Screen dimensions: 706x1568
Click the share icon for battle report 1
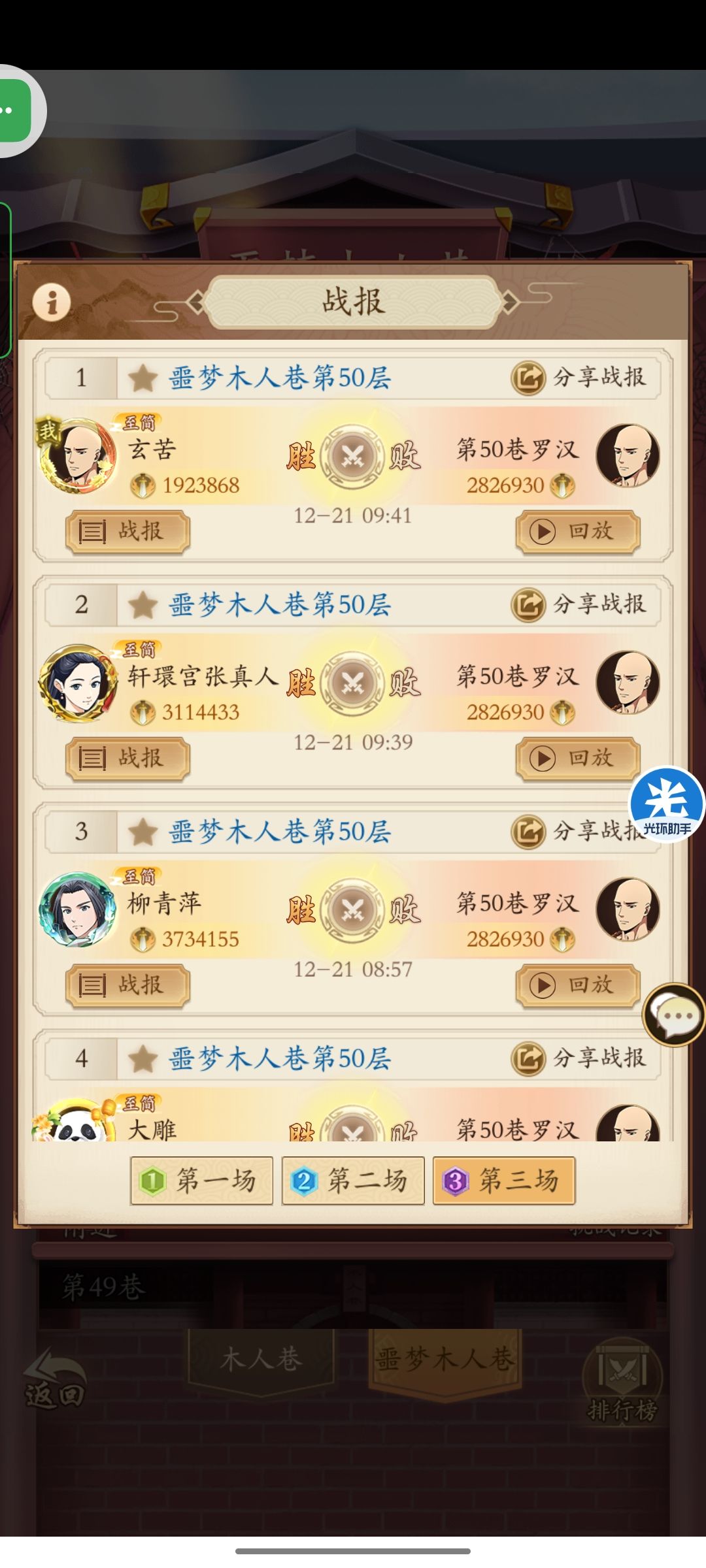tap(531, 376)
